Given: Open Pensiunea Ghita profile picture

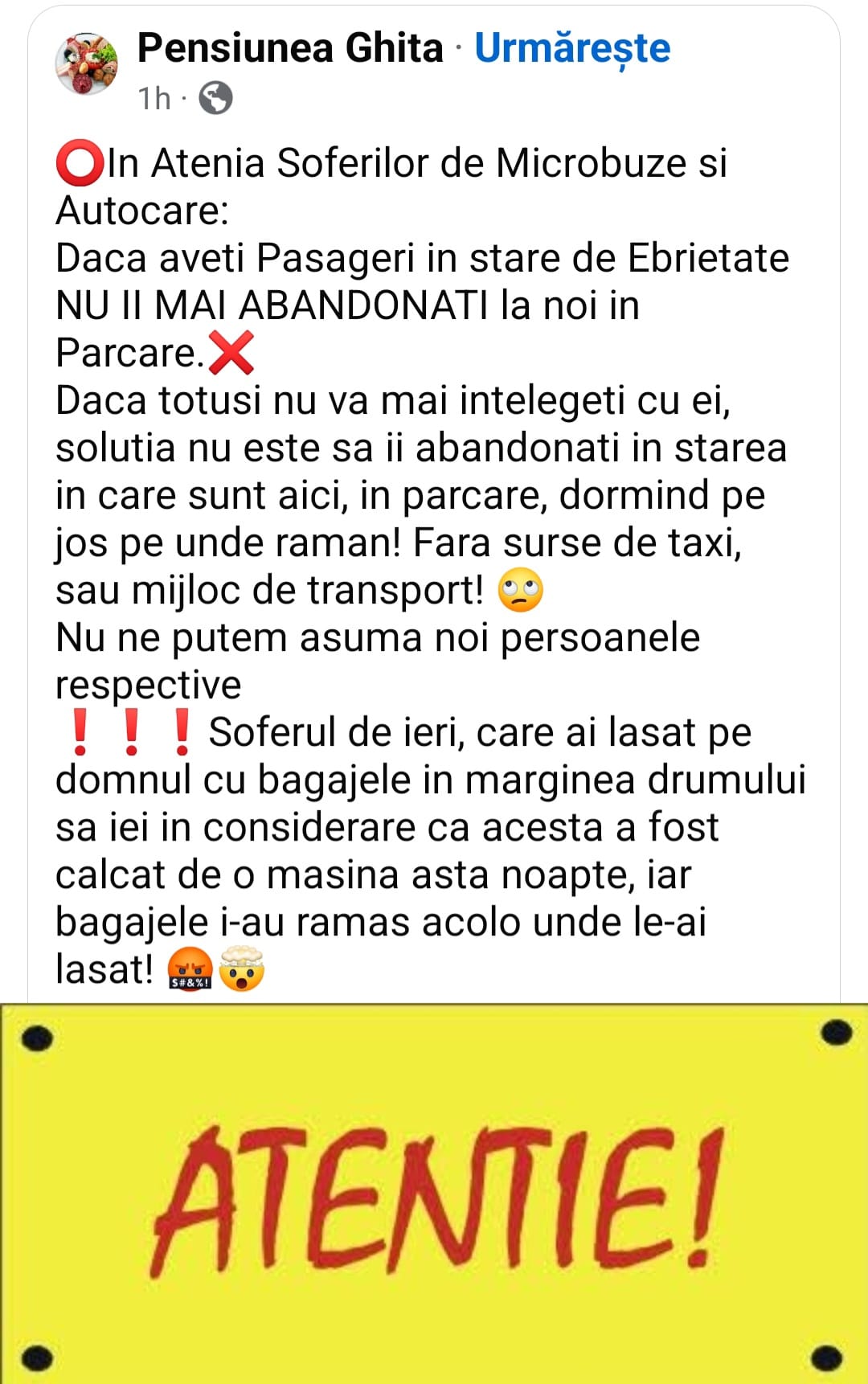Looking at the screenshot, I should [86, 65].
